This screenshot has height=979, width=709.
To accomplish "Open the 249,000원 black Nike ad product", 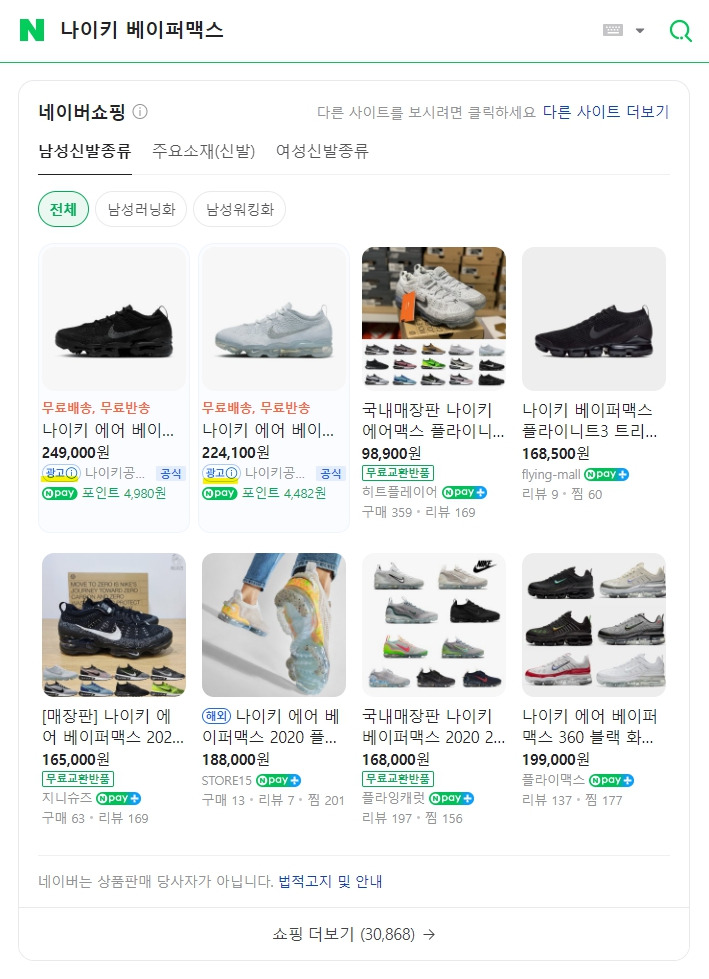I will tap(114, 320).
